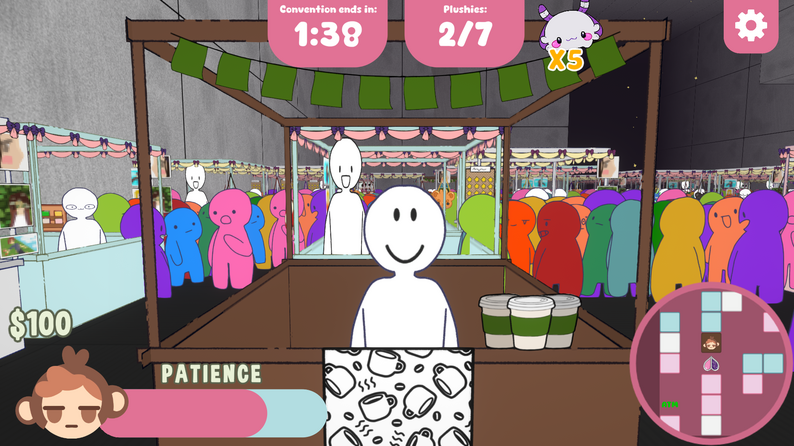Open the circular minimap
Viewport: 794px width, 446px height.
712,364
